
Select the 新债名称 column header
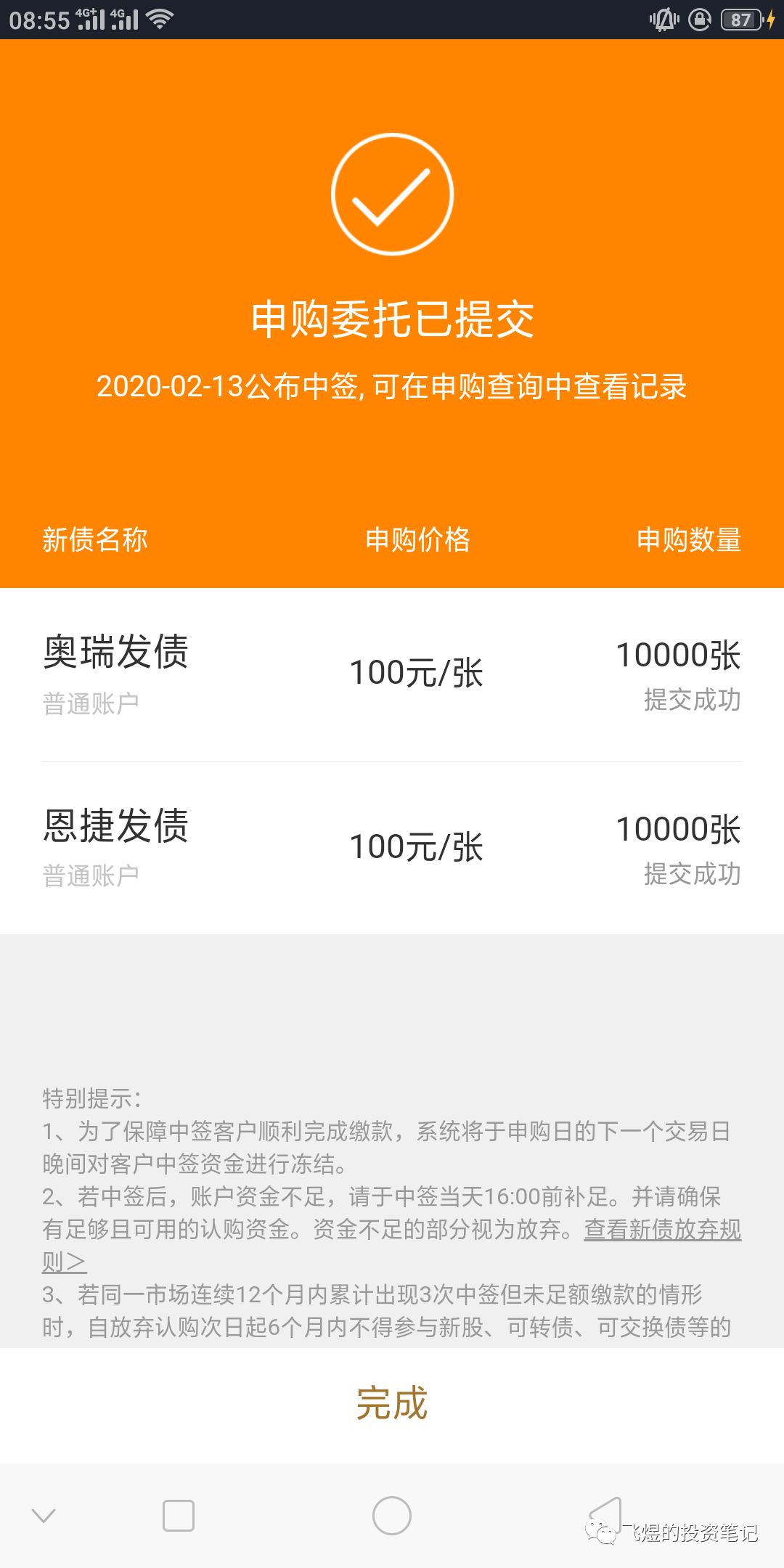coord(94,540)
